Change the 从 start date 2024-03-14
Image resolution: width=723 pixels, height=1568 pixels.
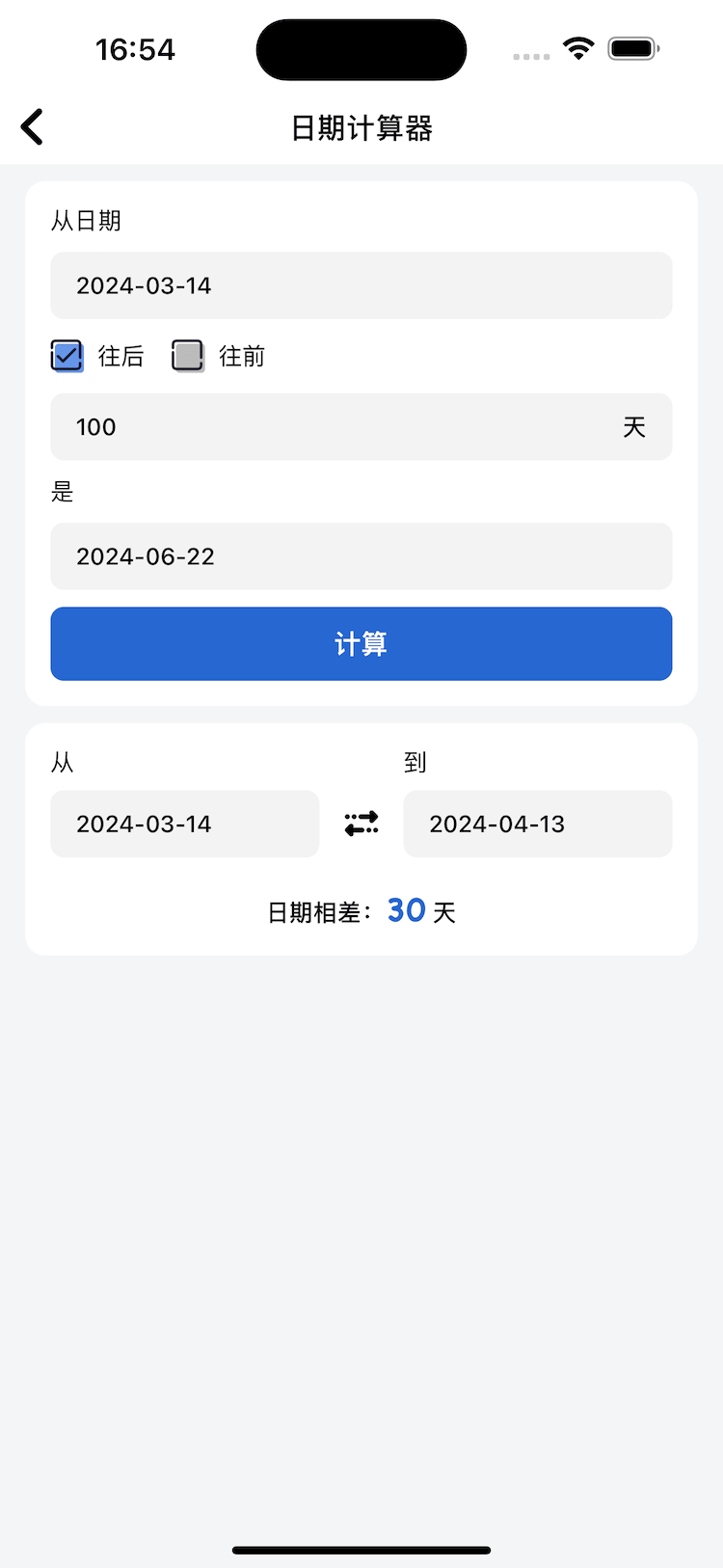[184, 824]
